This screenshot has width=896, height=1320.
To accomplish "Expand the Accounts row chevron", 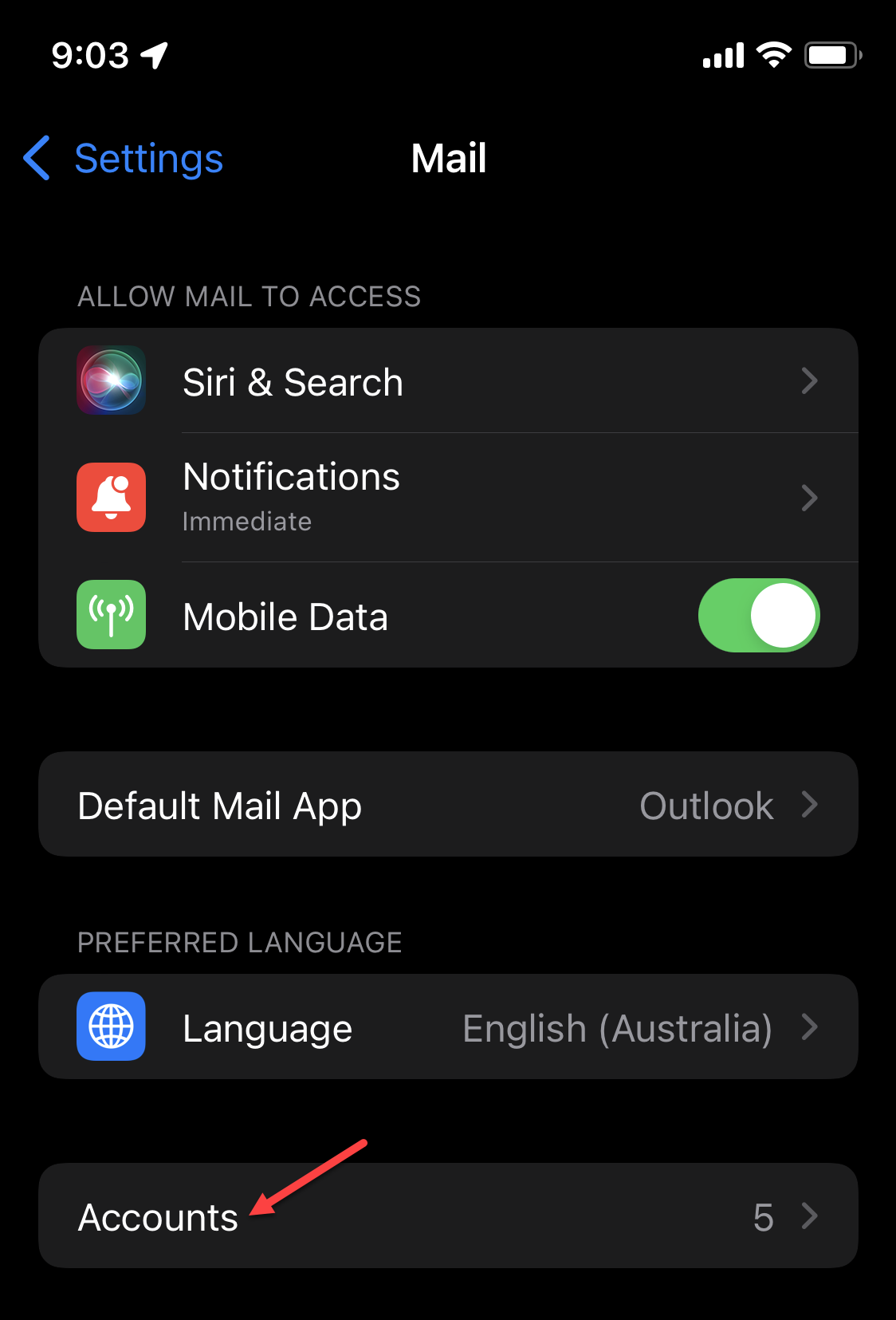I will [x=812, y=1216].
